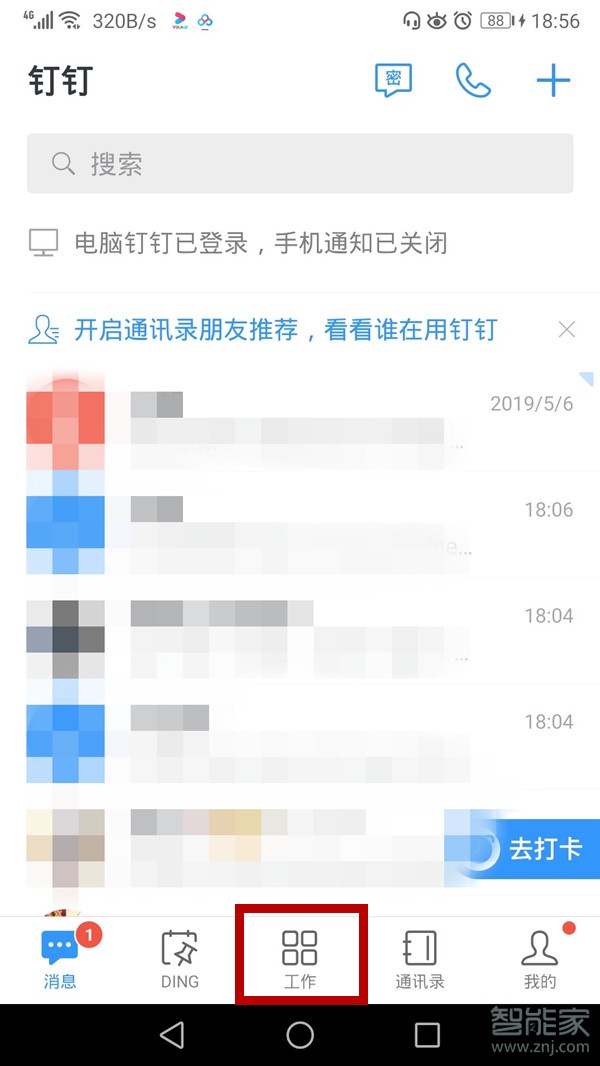Switch to the 工作 tab
Screen dimensions: 600x1066
(x=300, y=958)
